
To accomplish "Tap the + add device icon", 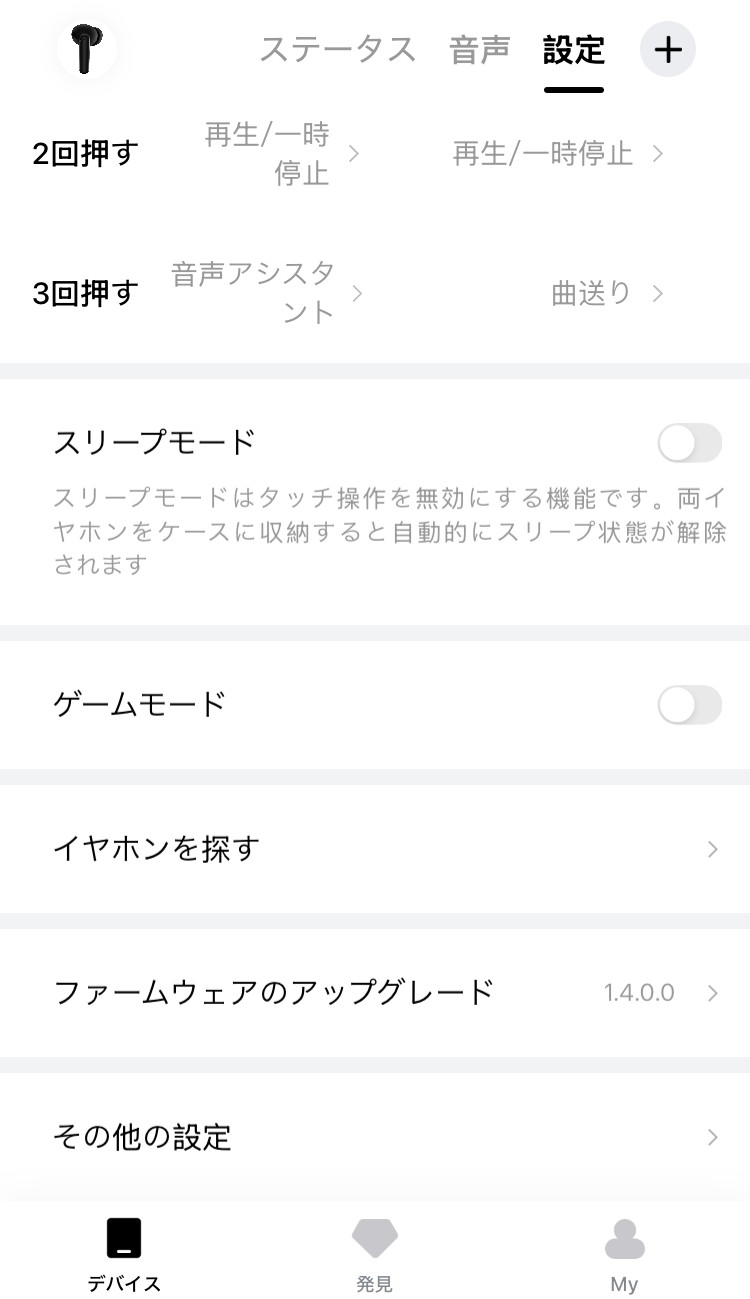I will click(x=668, y=49).
